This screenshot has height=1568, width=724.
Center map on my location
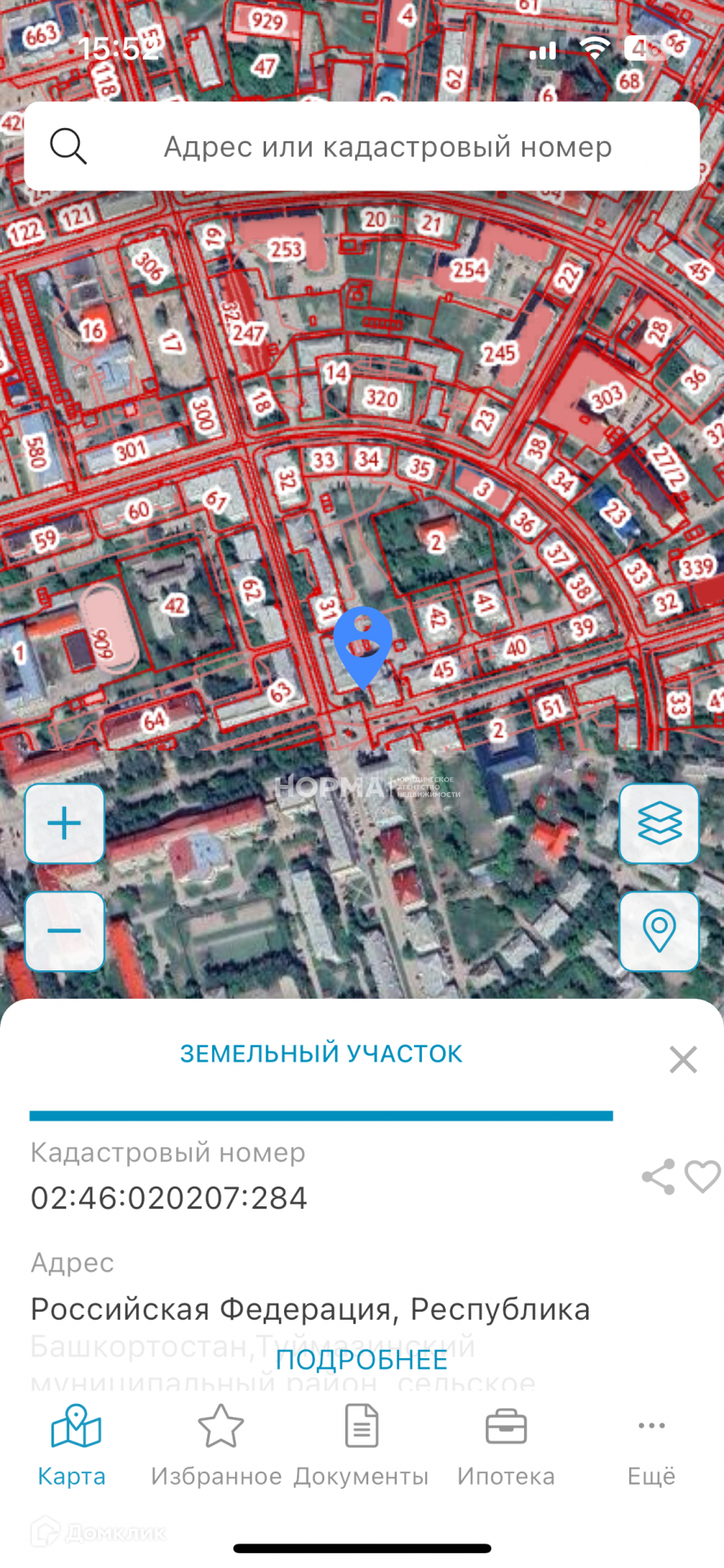(659, 931)
